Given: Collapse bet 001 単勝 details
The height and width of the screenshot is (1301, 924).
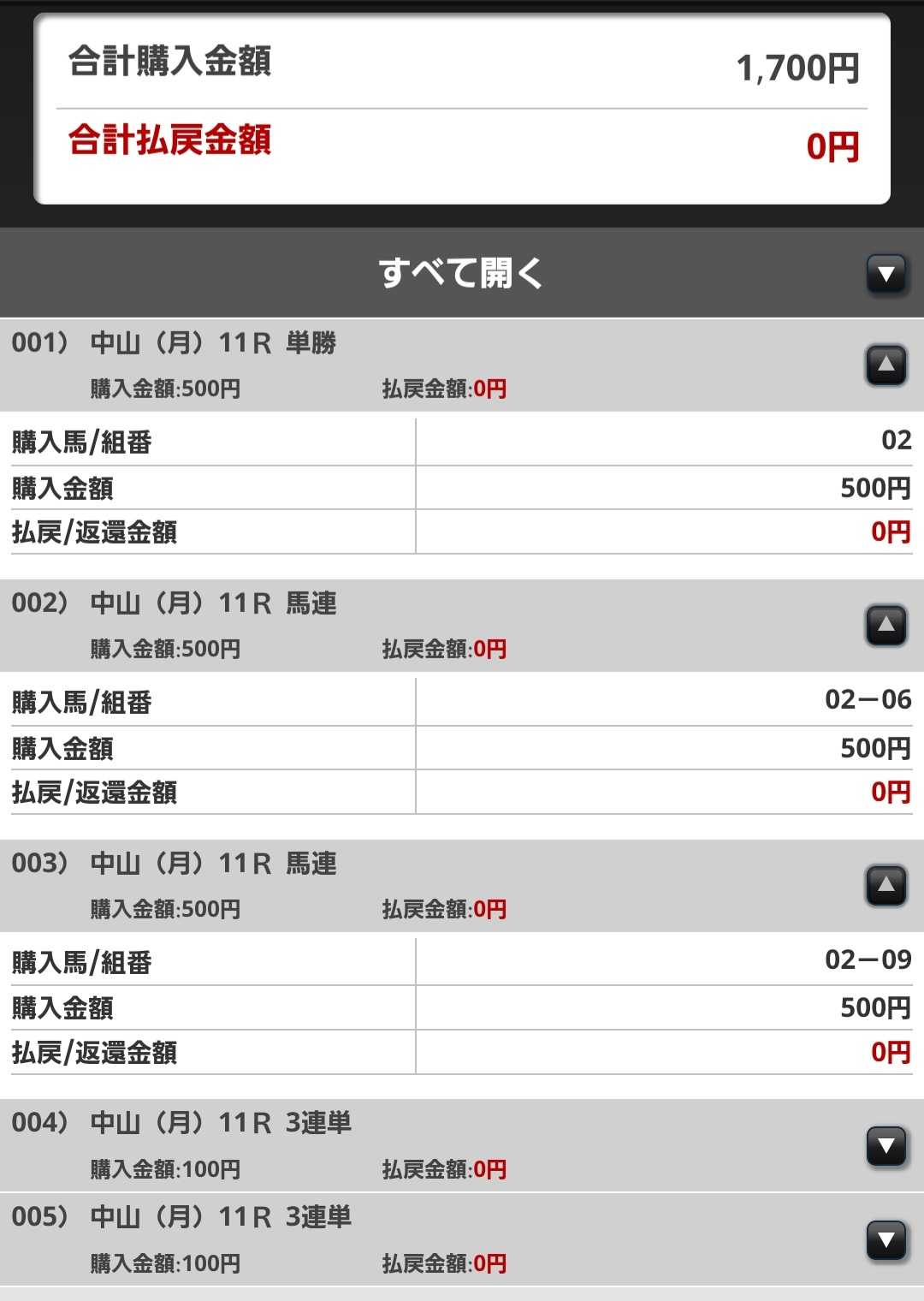Looking at the screenshot, I should [886, 365].
